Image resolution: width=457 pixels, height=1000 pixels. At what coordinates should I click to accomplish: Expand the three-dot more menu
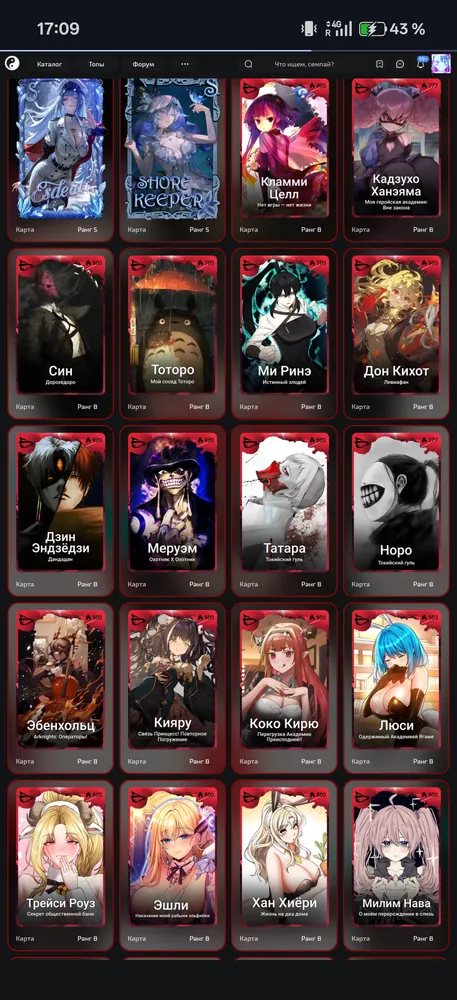pyautogui.click(x=185, y=64)
